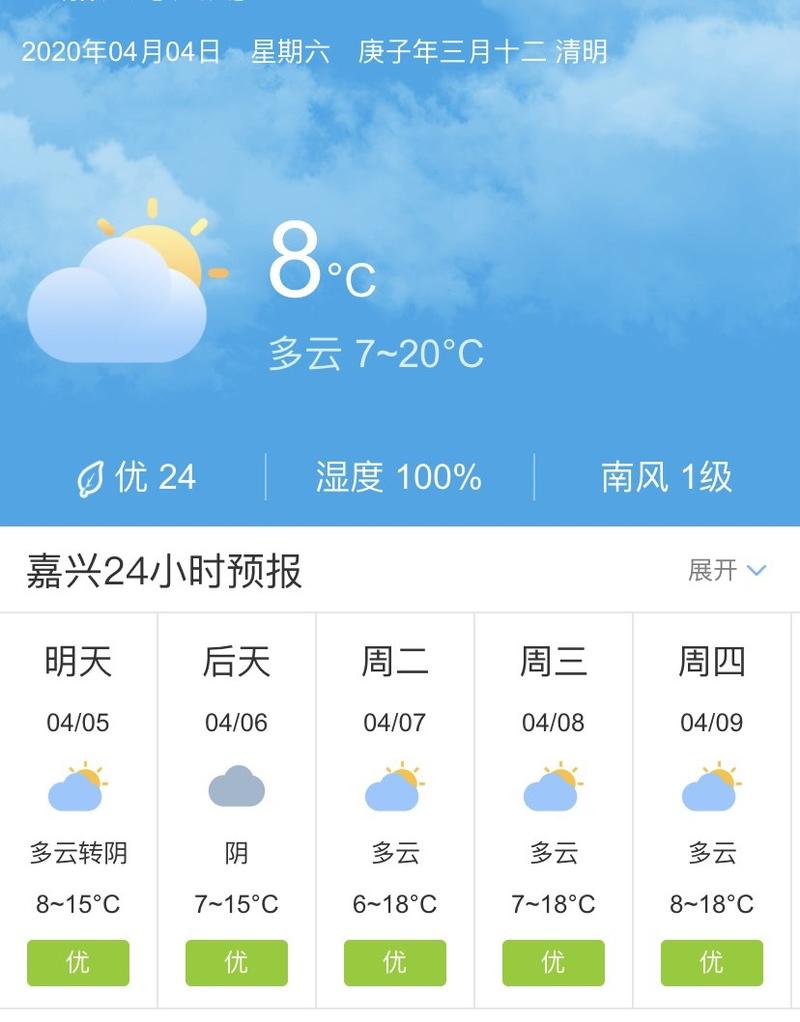
Task: Tap the green 优 button under 明天
Action: pyautogui.click(x=78, y=962)
